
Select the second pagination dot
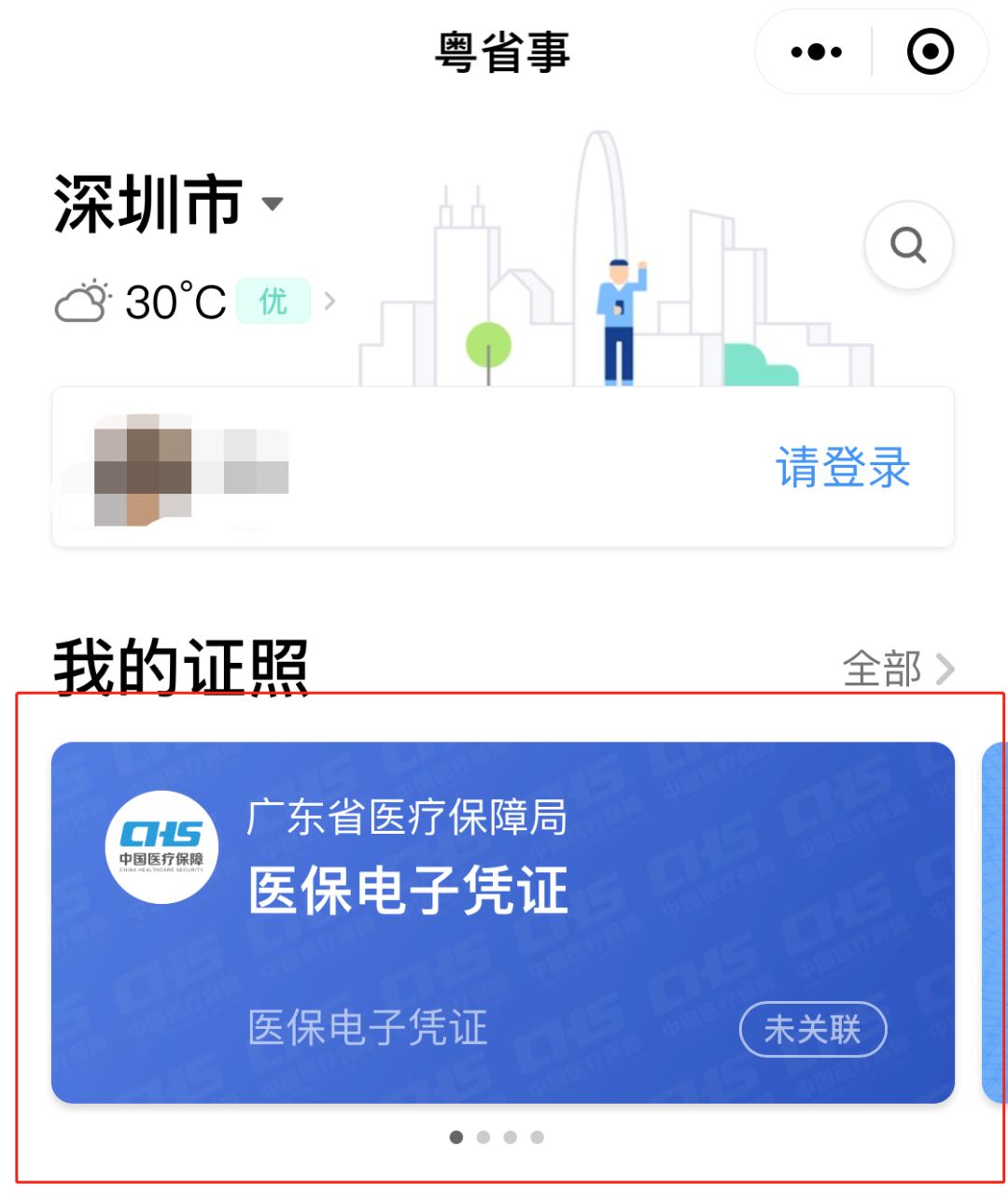tap(484, 1136)
